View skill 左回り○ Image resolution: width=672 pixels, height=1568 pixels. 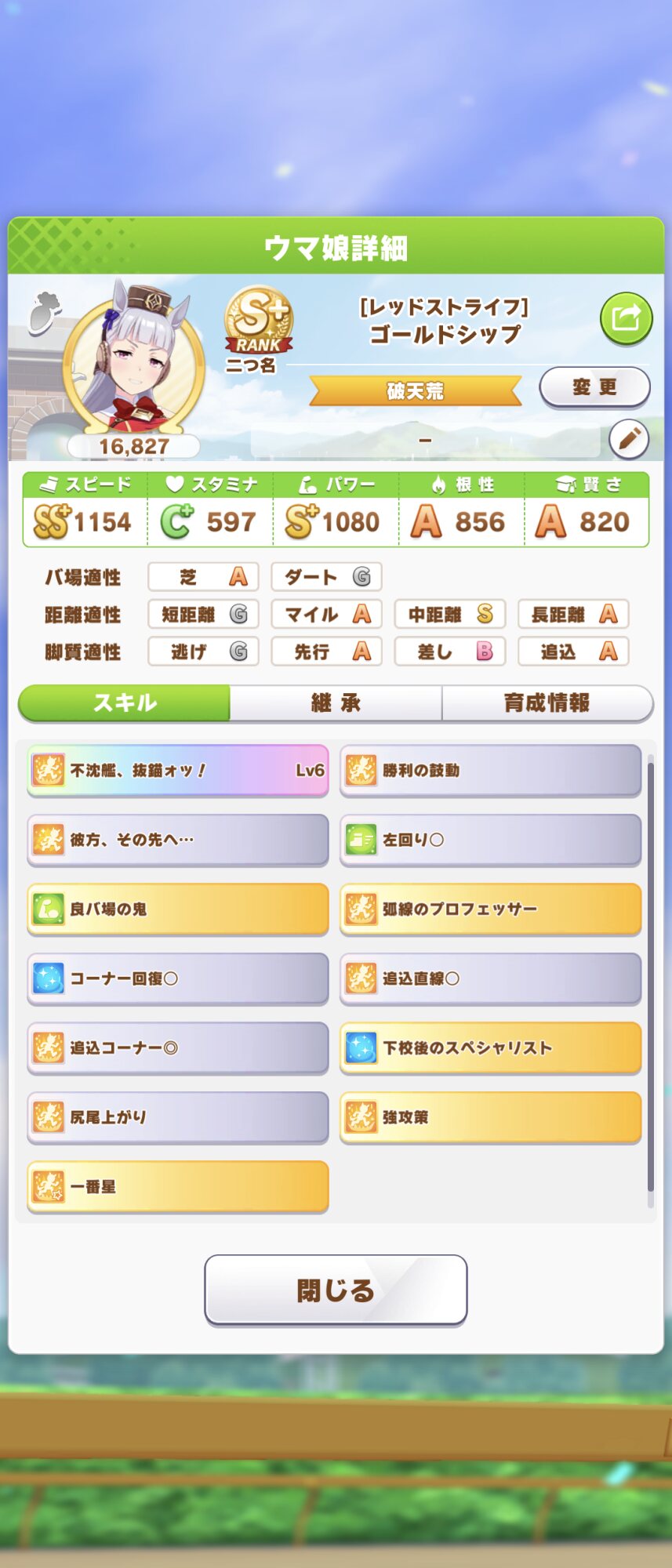coord(490,840)
